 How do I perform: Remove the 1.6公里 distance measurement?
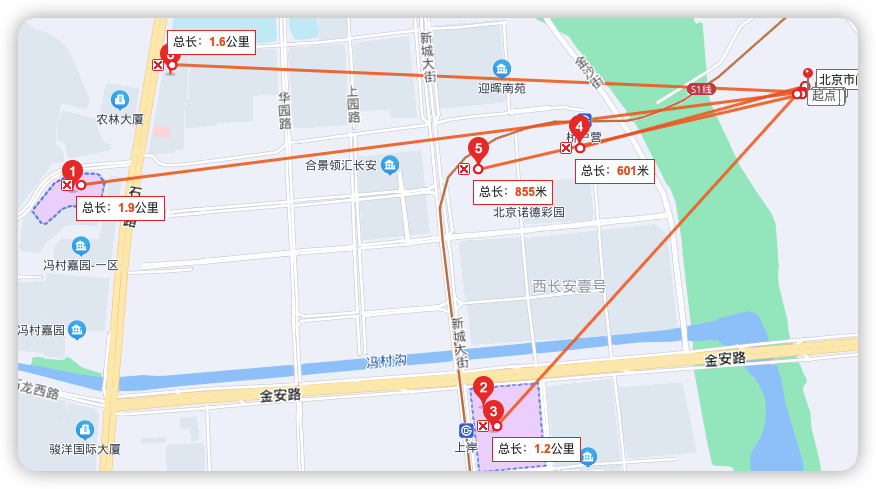tap(157, 65)
